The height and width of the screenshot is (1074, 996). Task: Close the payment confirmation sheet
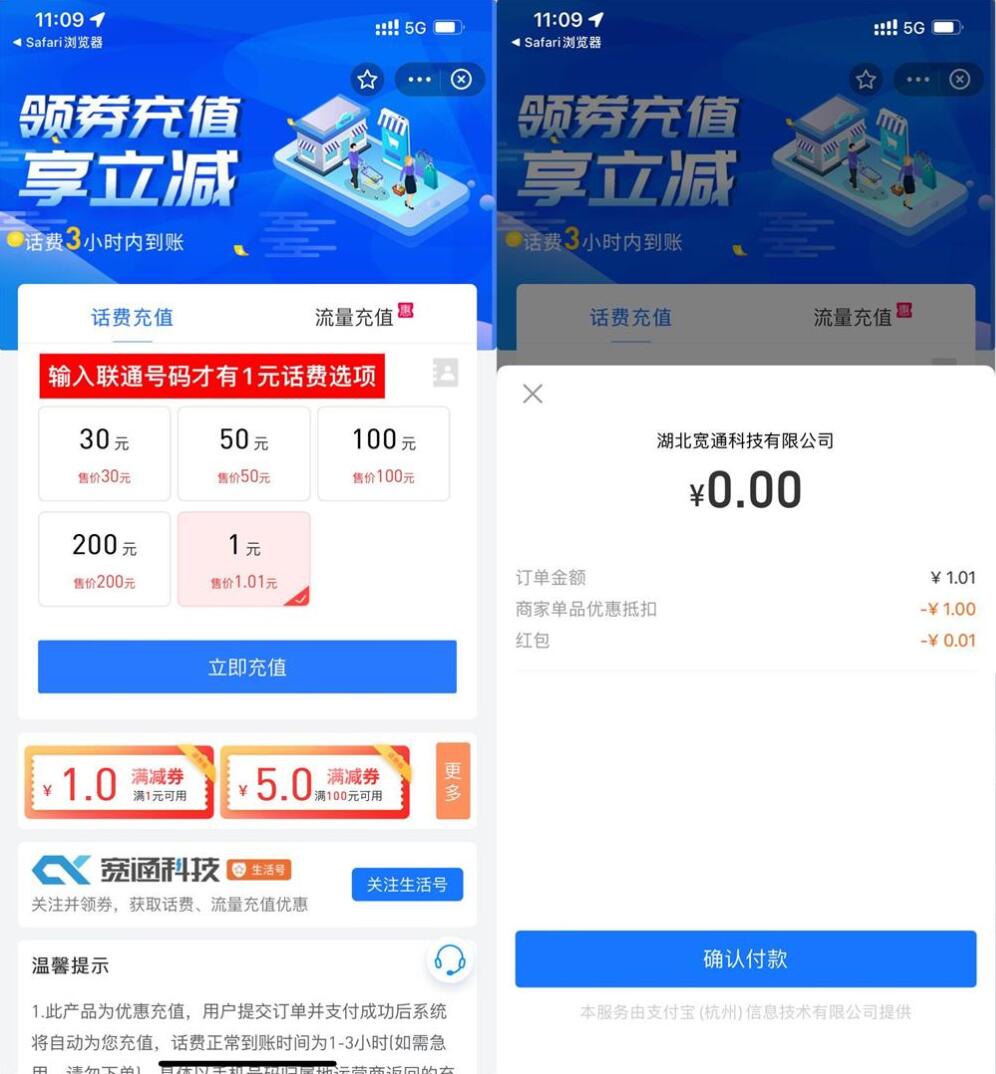click(533, 394)
